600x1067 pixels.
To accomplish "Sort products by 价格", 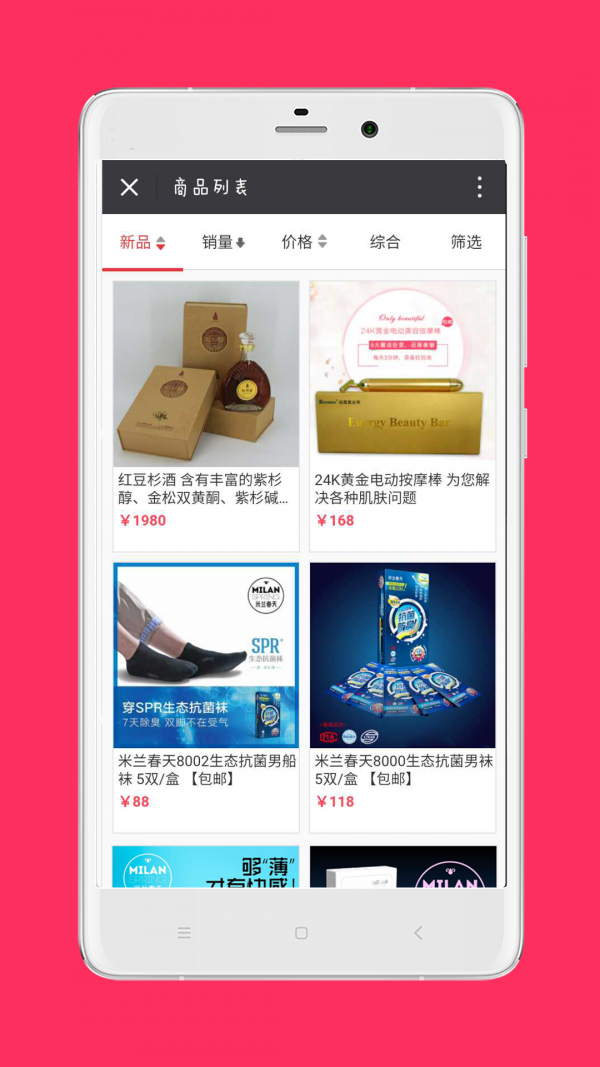I will pos(304,242).
